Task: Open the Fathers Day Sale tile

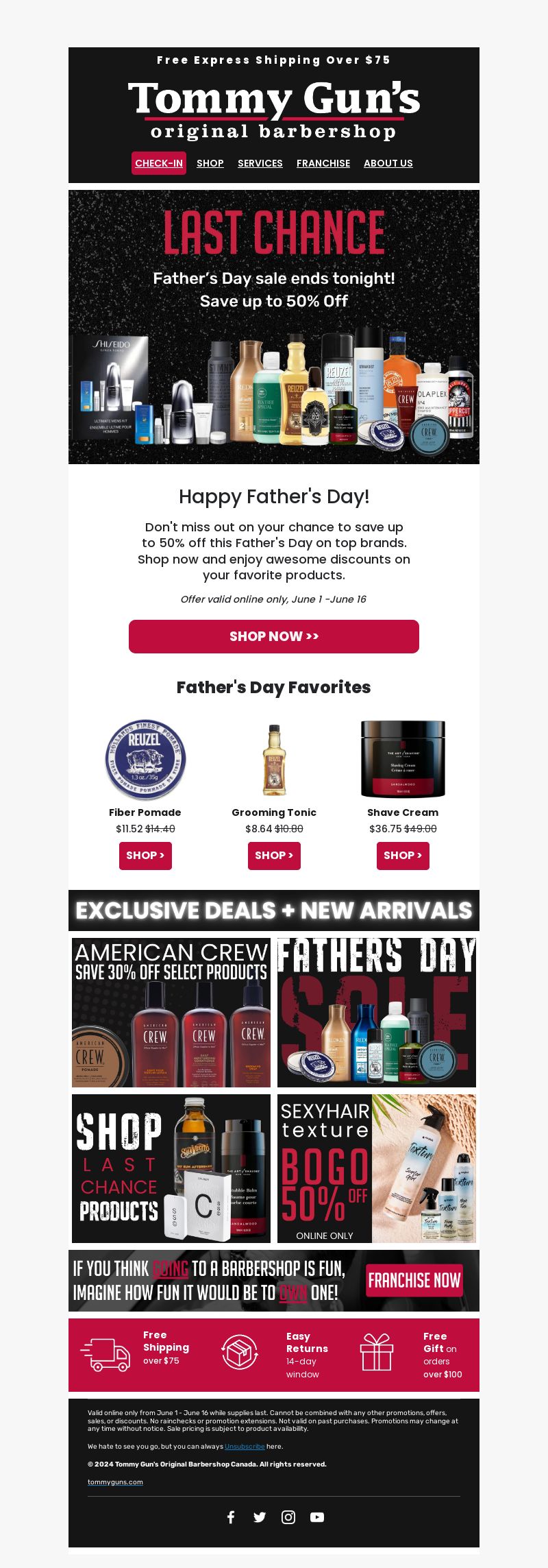Action: [x=377, y=1013]
